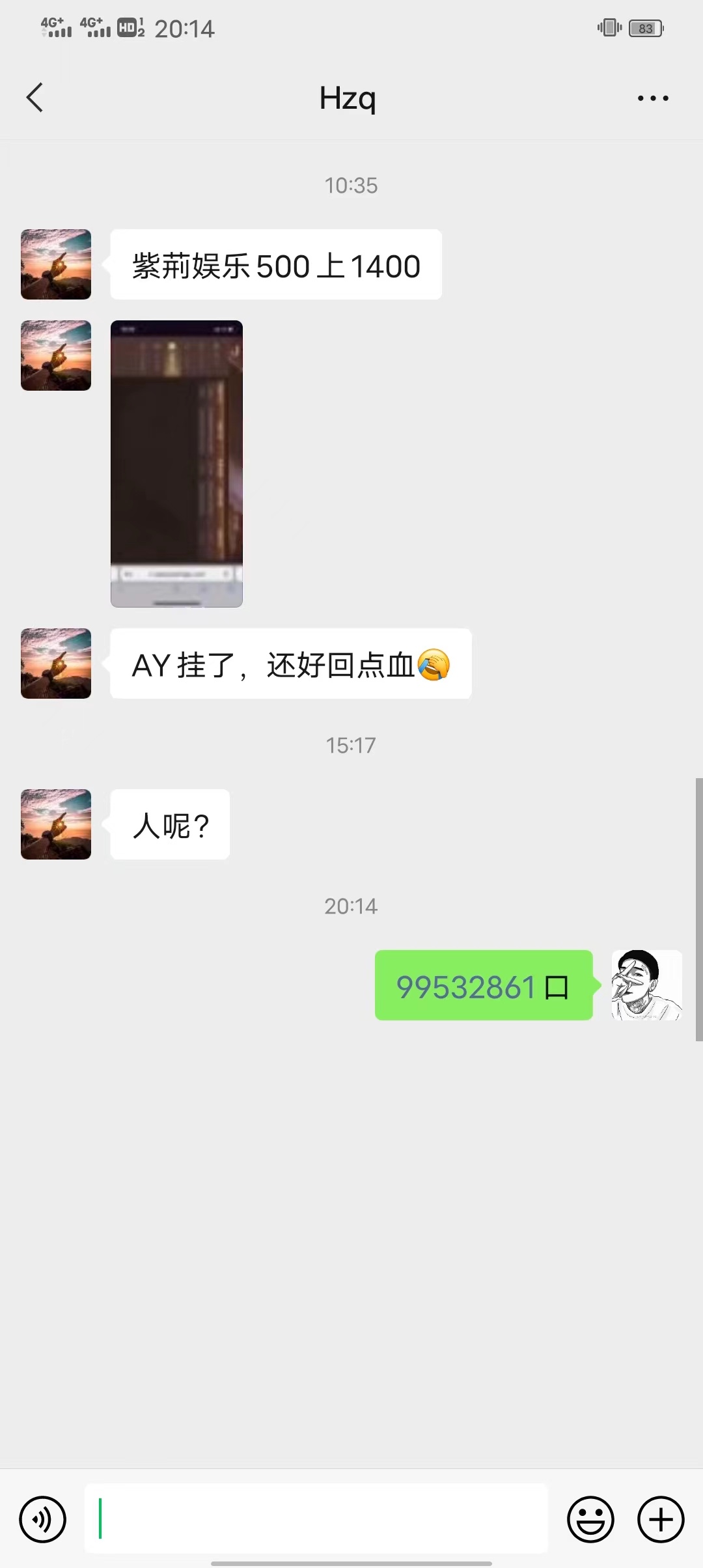View Hzq's profile via avatar beside 人呢？
The width and height of the screenshot is (703, 1568).
pos(56,824)
